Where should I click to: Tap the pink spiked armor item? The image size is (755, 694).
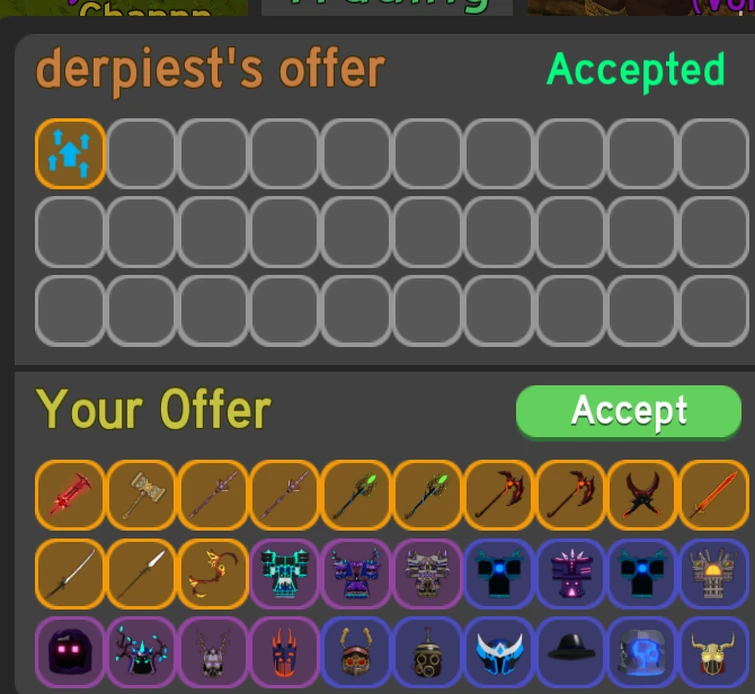coord(570,573)
